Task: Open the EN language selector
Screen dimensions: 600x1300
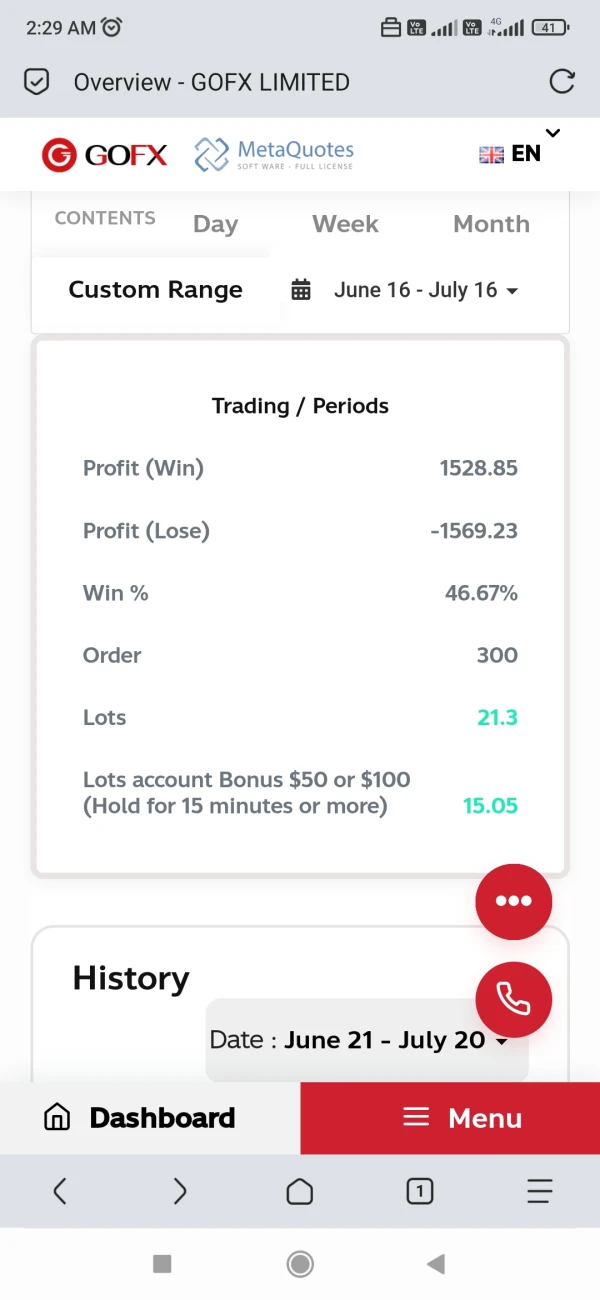Action: click(512, 153)
